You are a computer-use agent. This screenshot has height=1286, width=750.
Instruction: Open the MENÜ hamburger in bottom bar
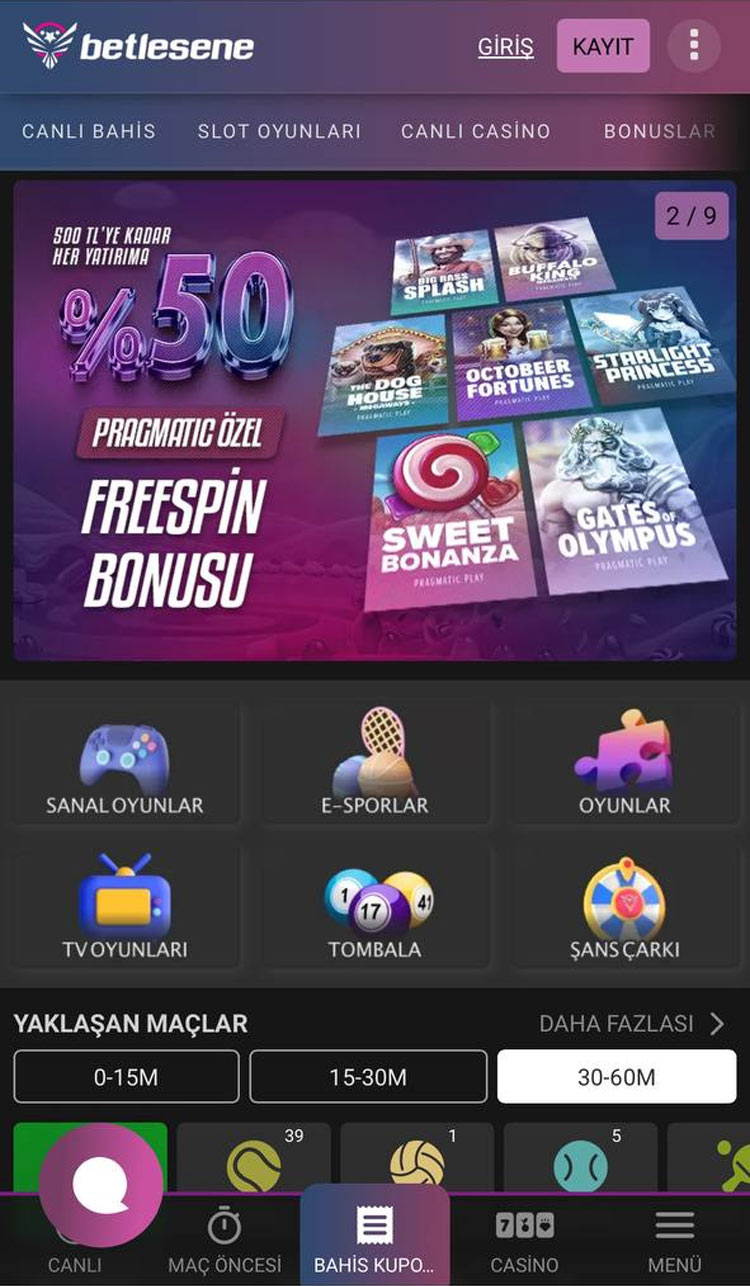click(x=674, y=1240)
